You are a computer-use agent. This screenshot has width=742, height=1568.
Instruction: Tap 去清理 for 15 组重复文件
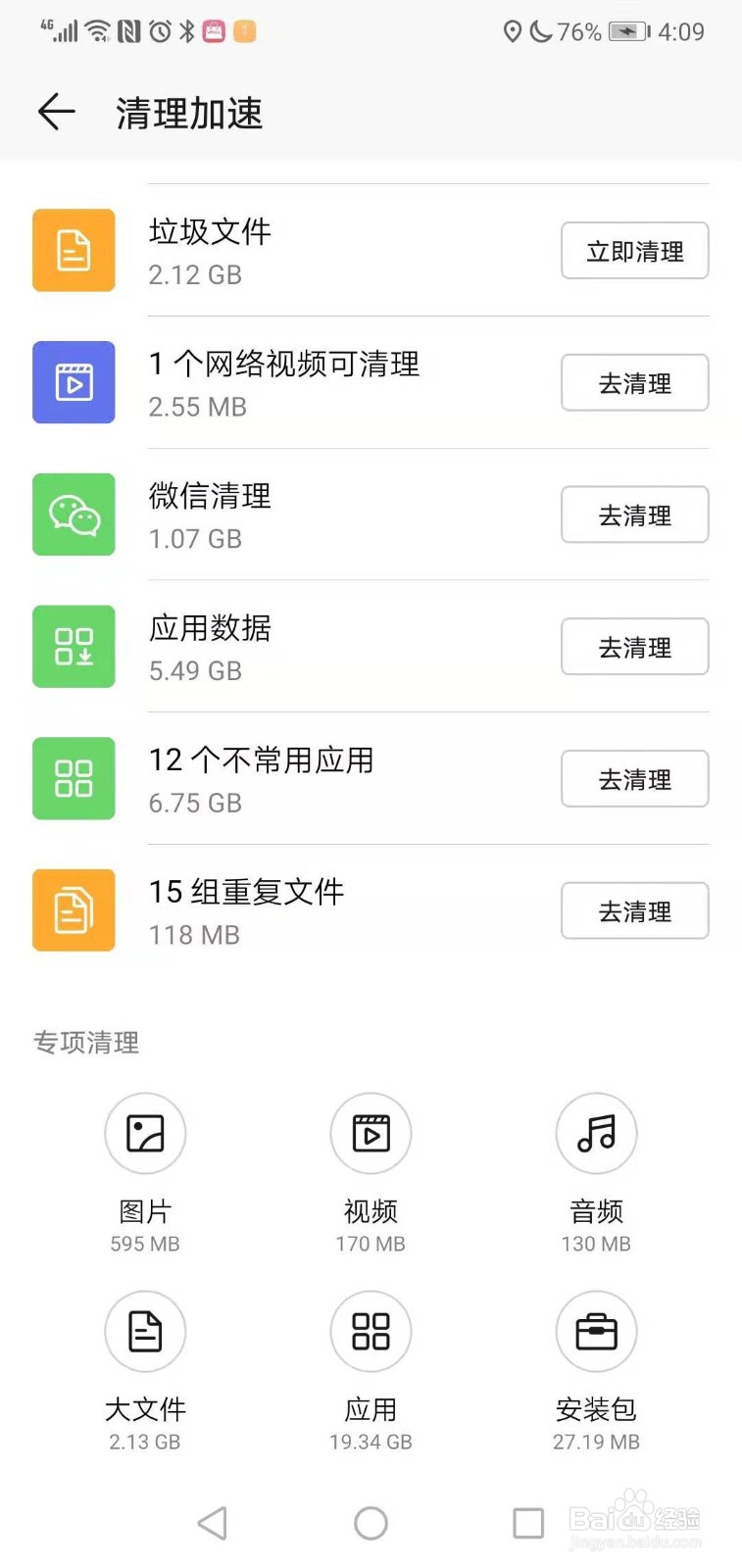click(x=634, y=910)
